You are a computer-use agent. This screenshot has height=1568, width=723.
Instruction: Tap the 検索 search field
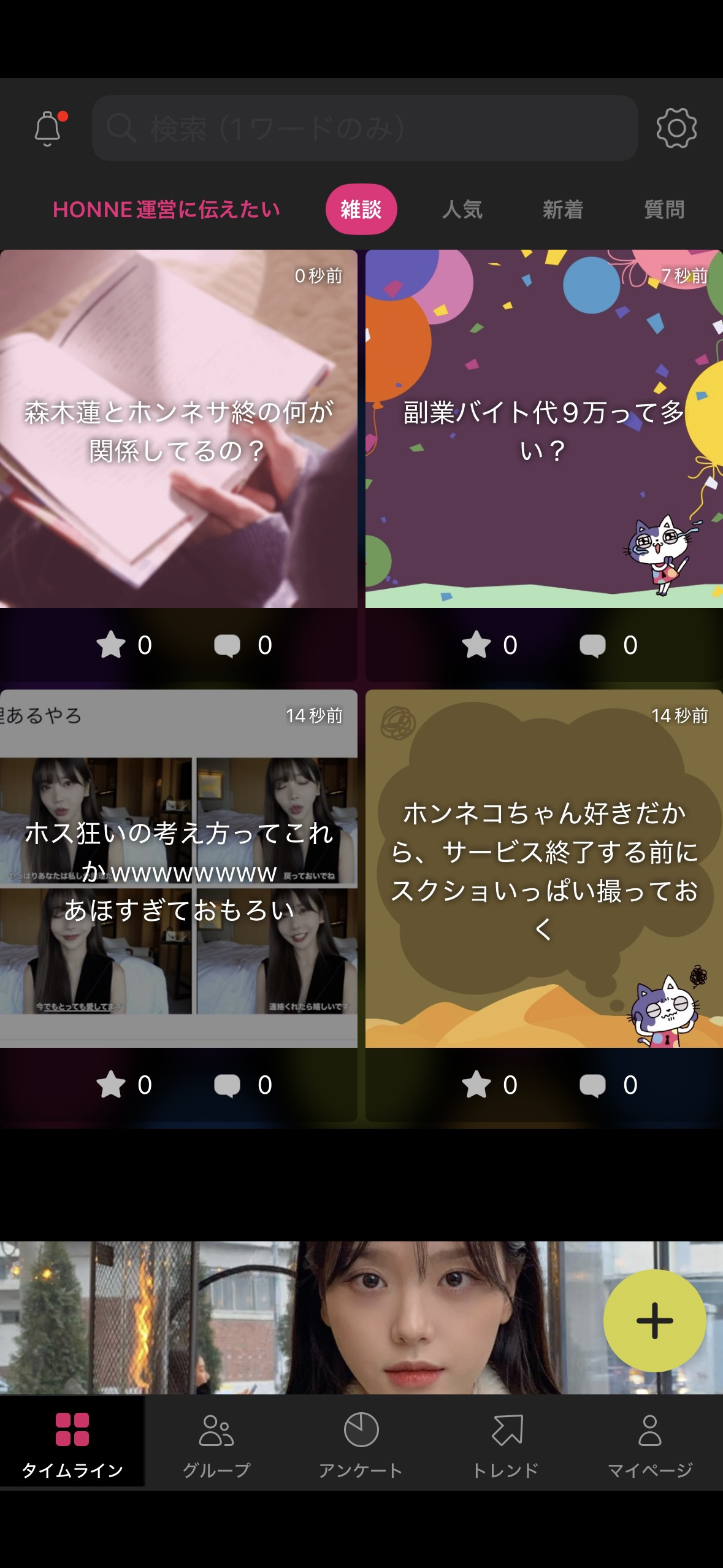pyautogui.click(x=365, y=128)
